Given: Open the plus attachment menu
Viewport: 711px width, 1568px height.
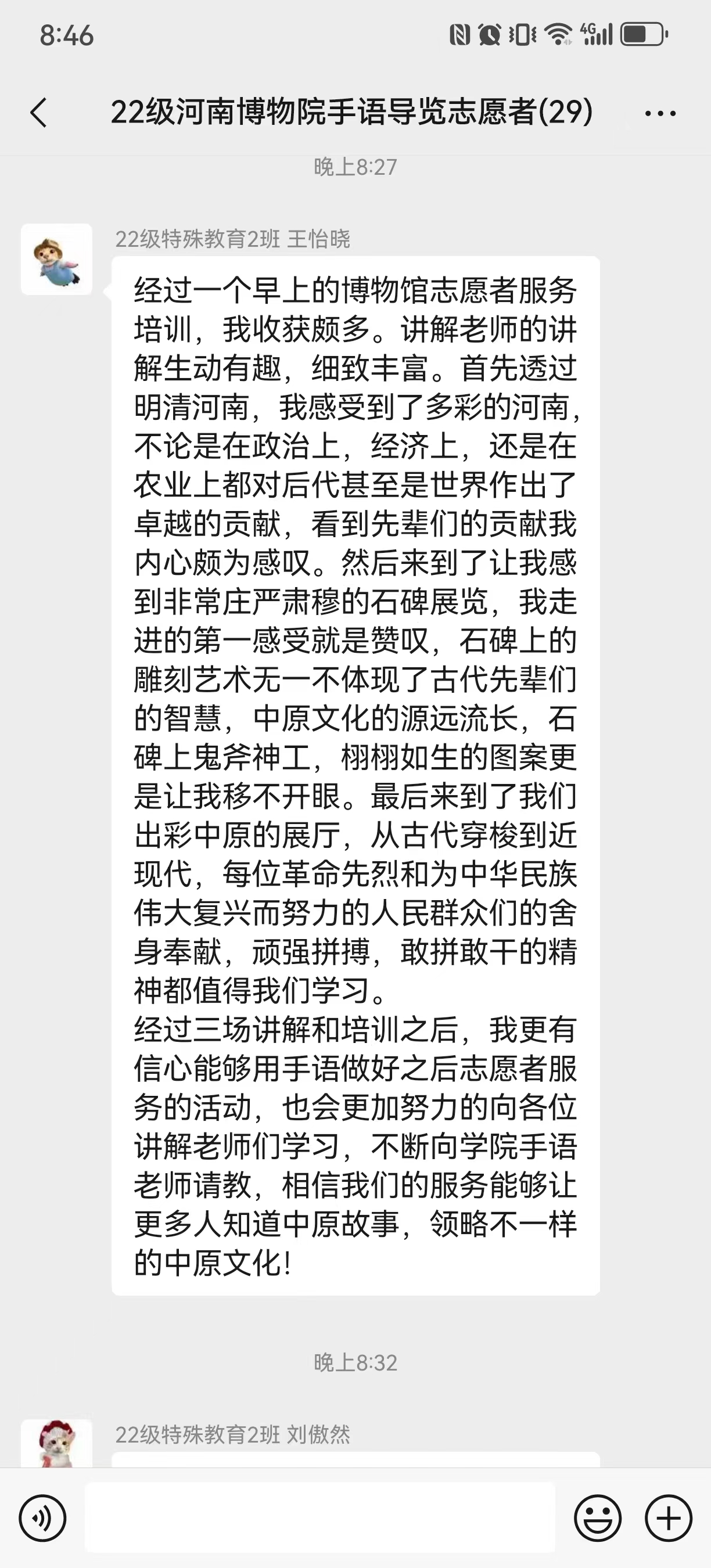Looking at the screenshot, I should [669, 1518].
